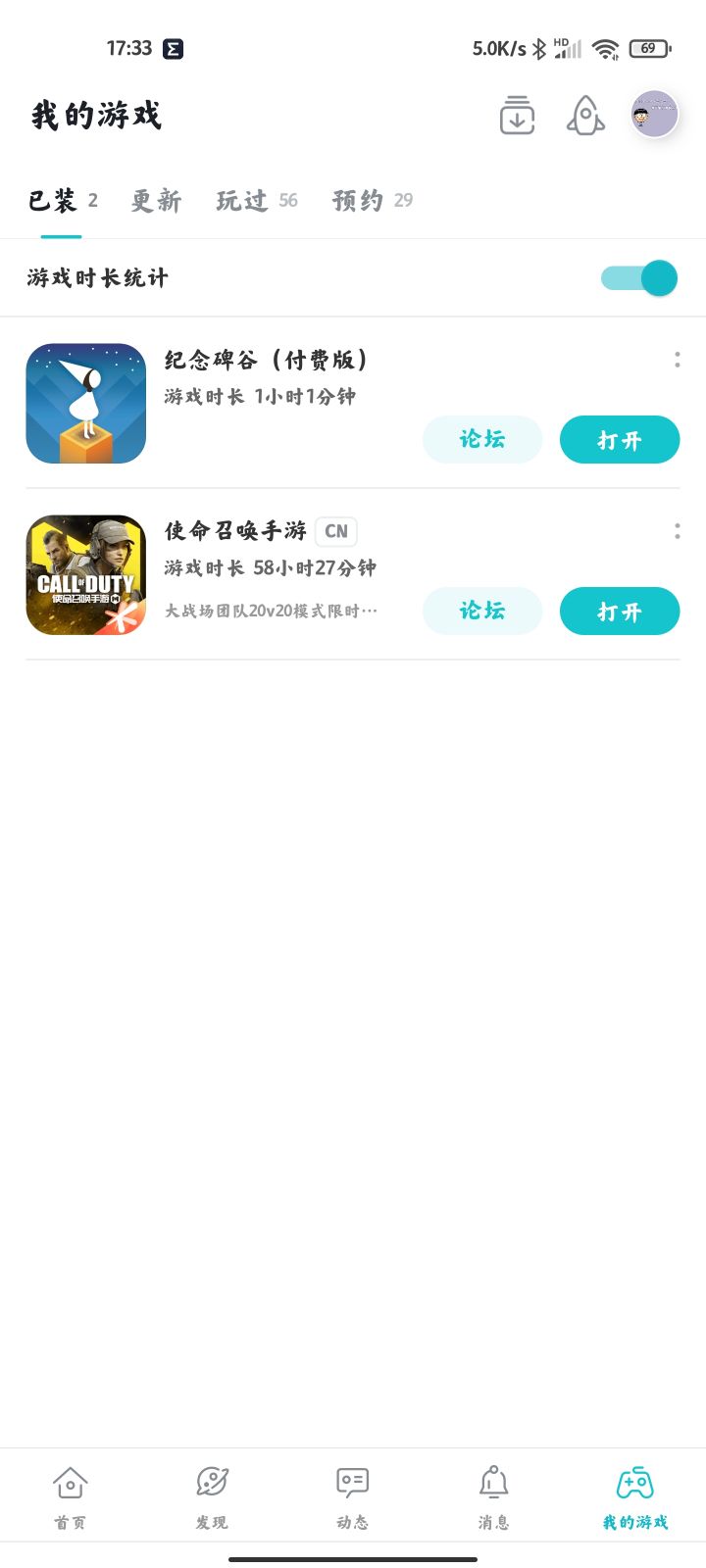
Task: Open 使命召唤手游 game details
Action: (86, 574)
